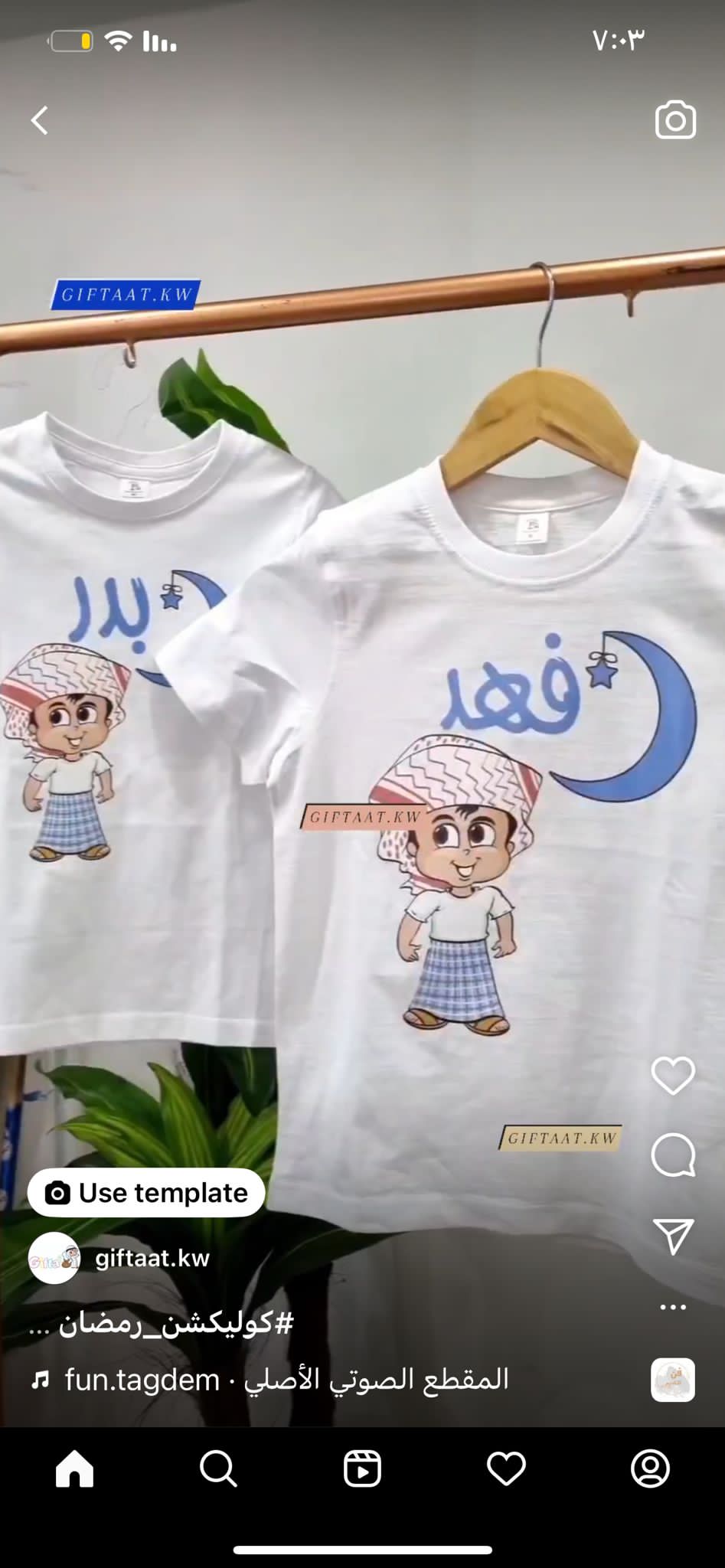
Task: Switch to the Reels tab
Action: point(362,1468)
